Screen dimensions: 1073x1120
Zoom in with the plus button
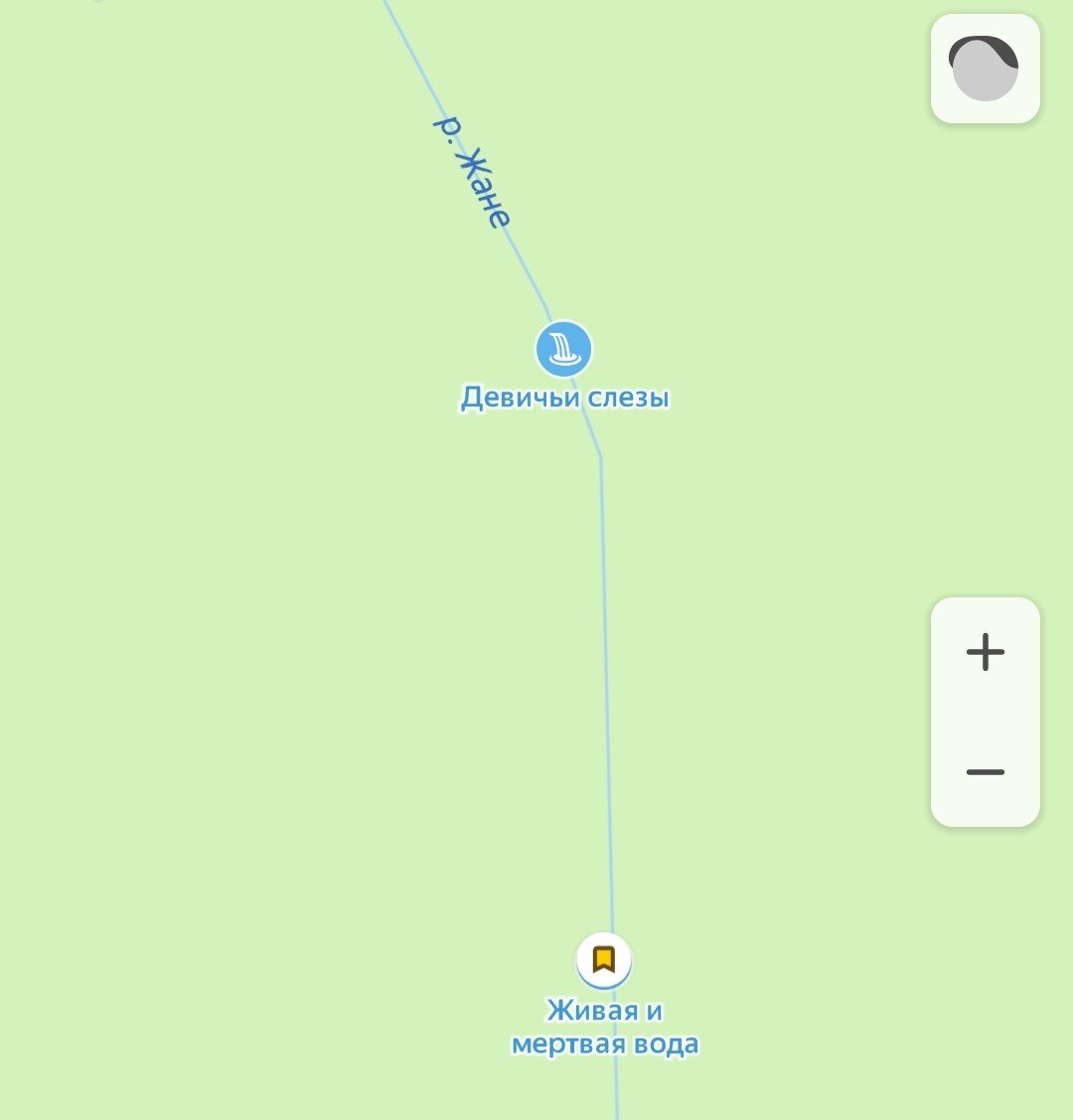pos(985,652)
